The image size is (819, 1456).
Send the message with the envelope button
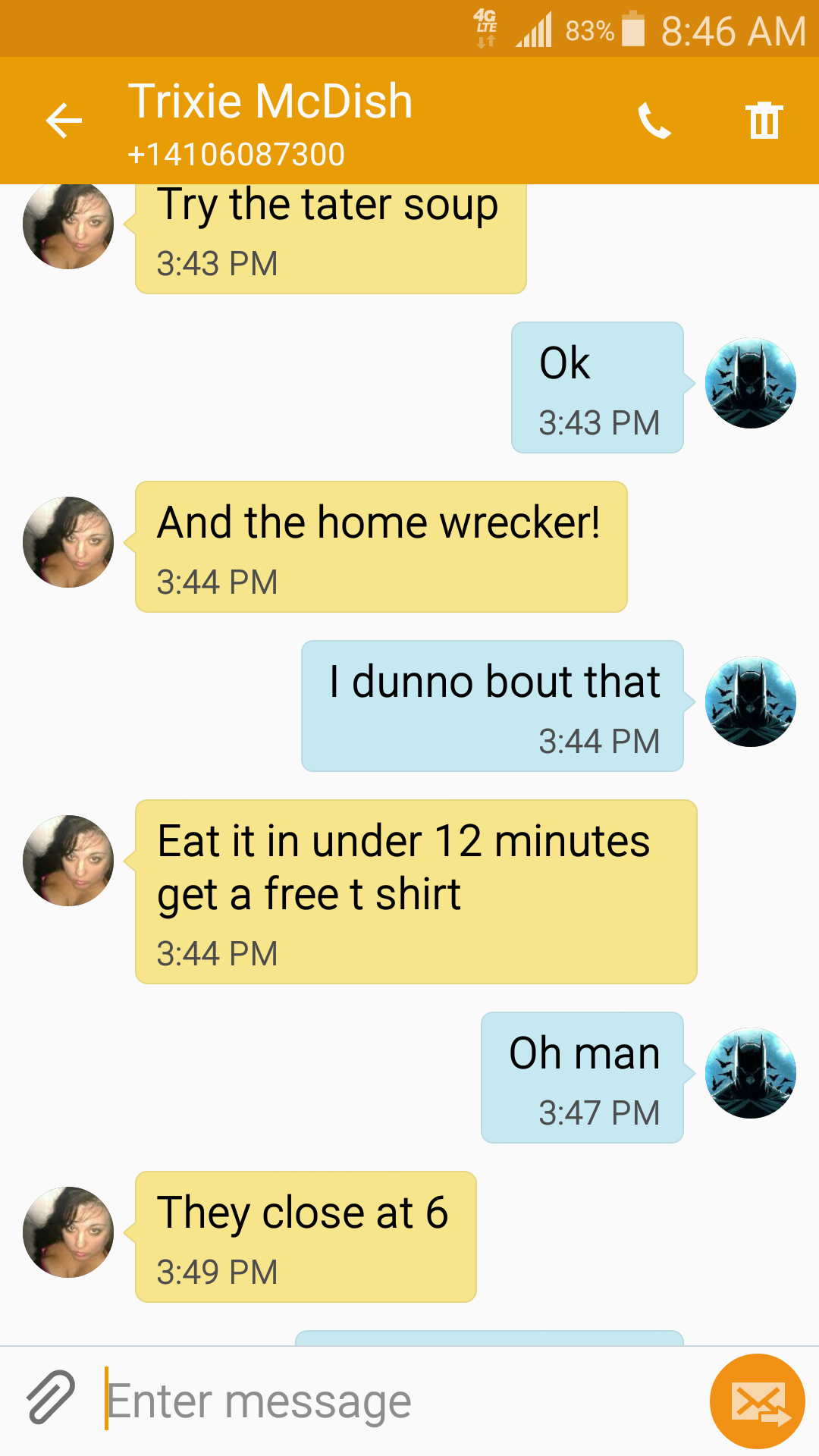tap(757, 1401)
